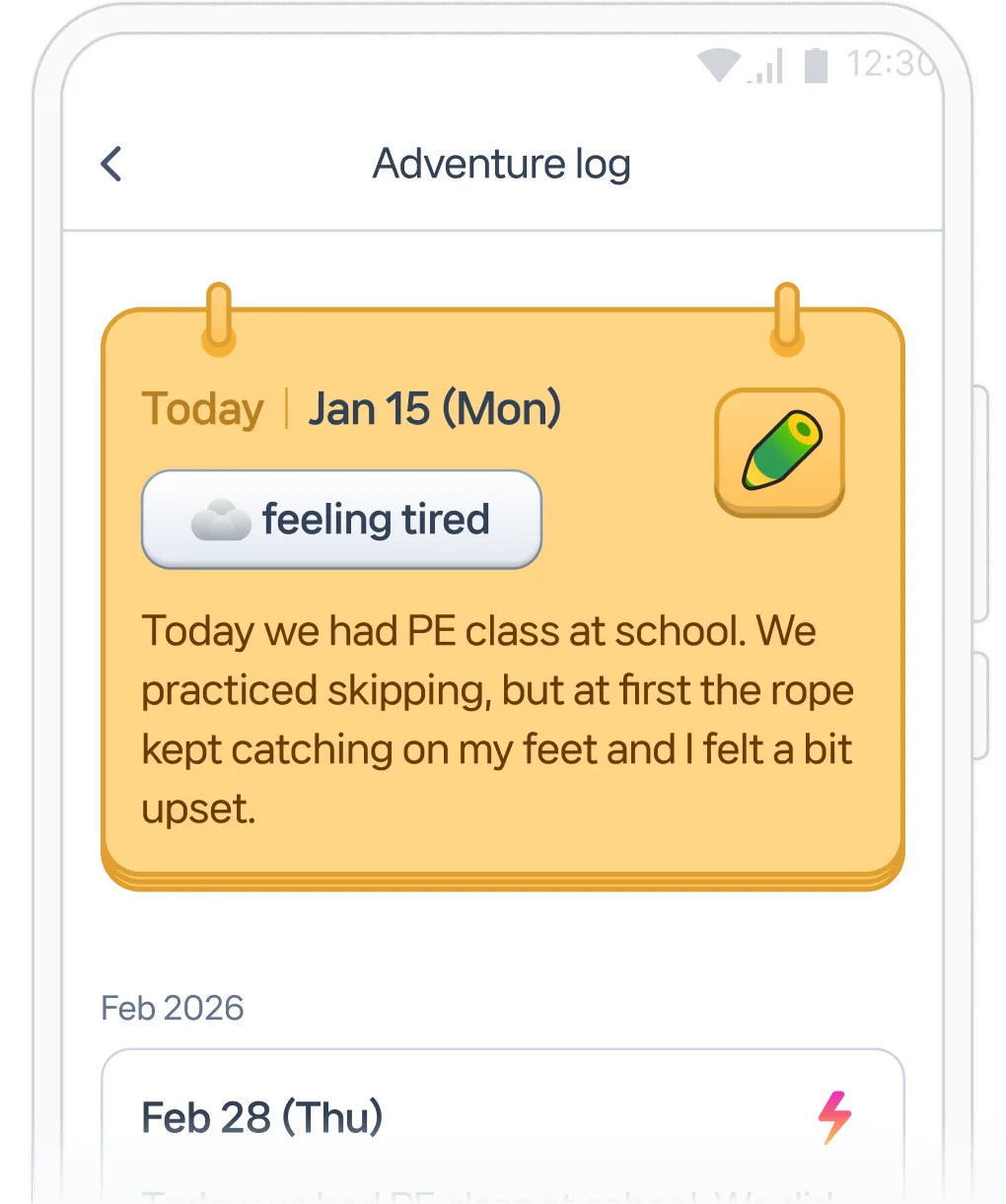The height and width of the screenshot is (1204, 1006).
Task: Tap the feeling tired mood chip
Action: (341, 520)
